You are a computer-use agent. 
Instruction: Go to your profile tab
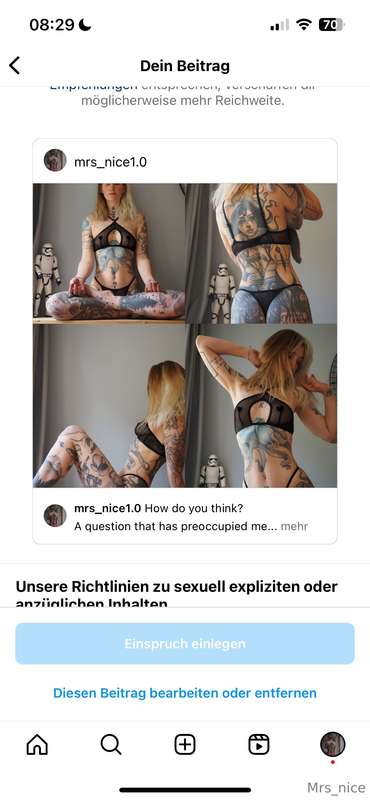point(333,744)
